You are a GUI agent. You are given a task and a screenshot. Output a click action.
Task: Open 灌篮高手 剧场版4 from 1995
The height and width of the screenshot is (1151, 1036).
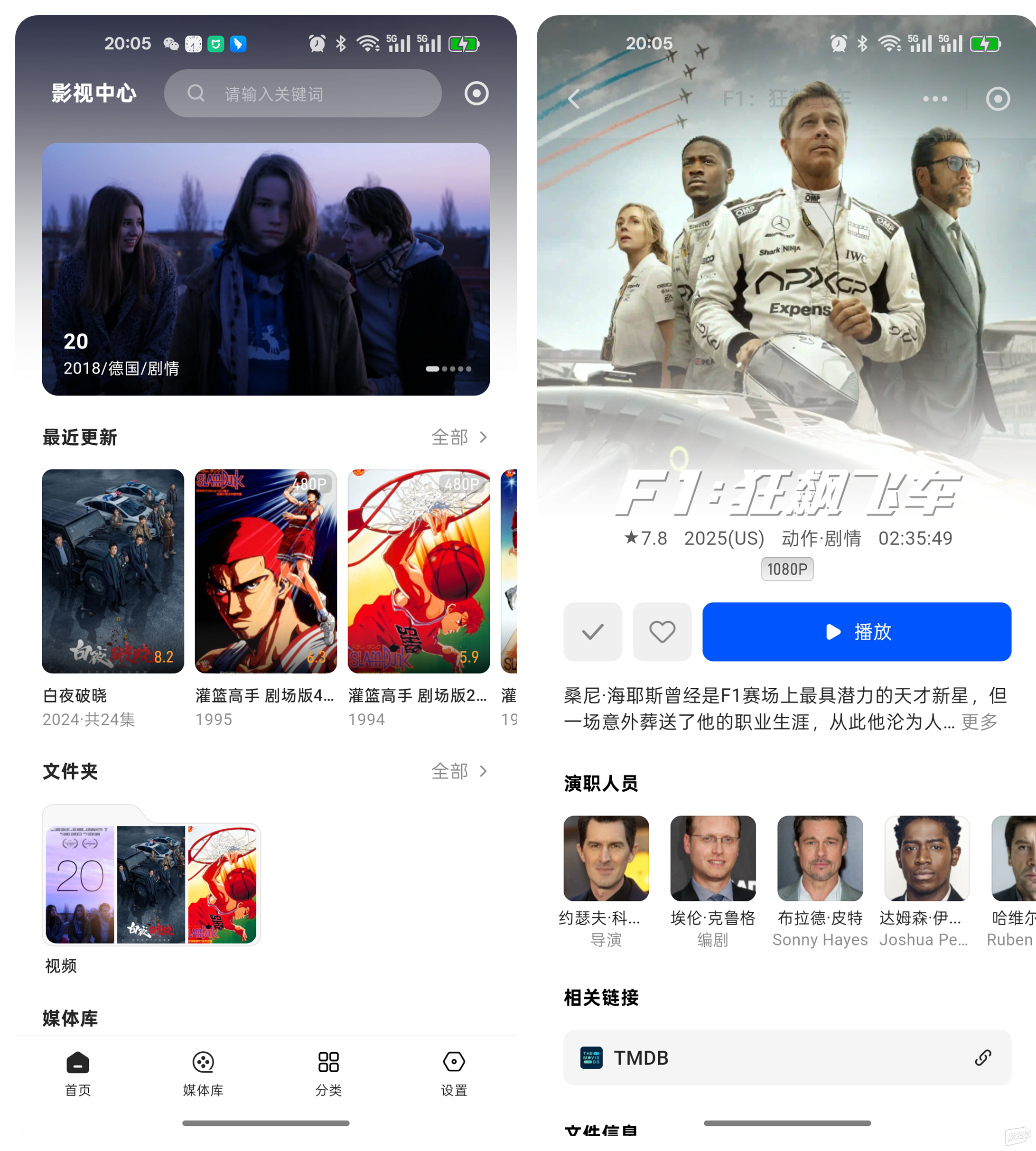265,571
